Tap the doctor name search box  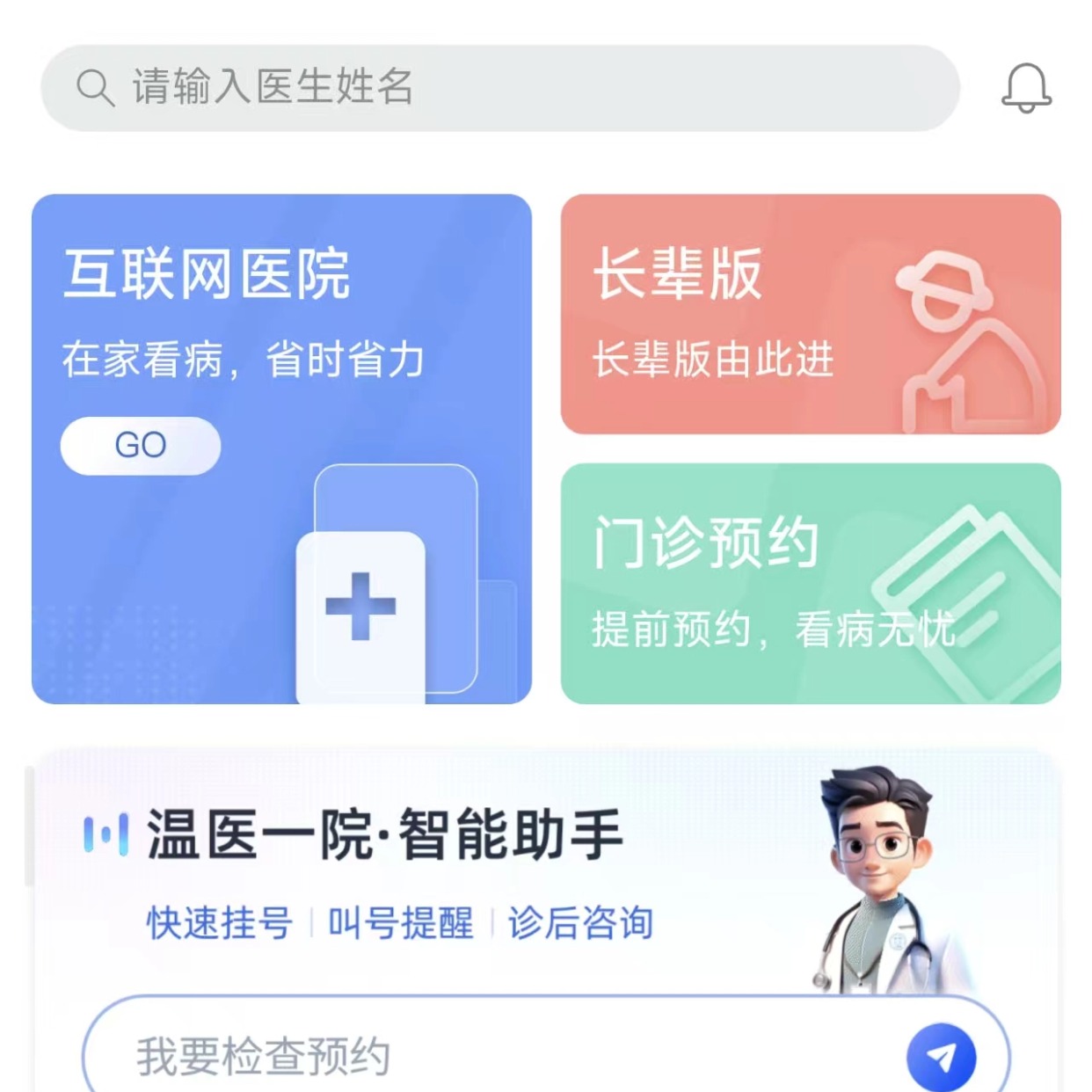pos(499,88)
